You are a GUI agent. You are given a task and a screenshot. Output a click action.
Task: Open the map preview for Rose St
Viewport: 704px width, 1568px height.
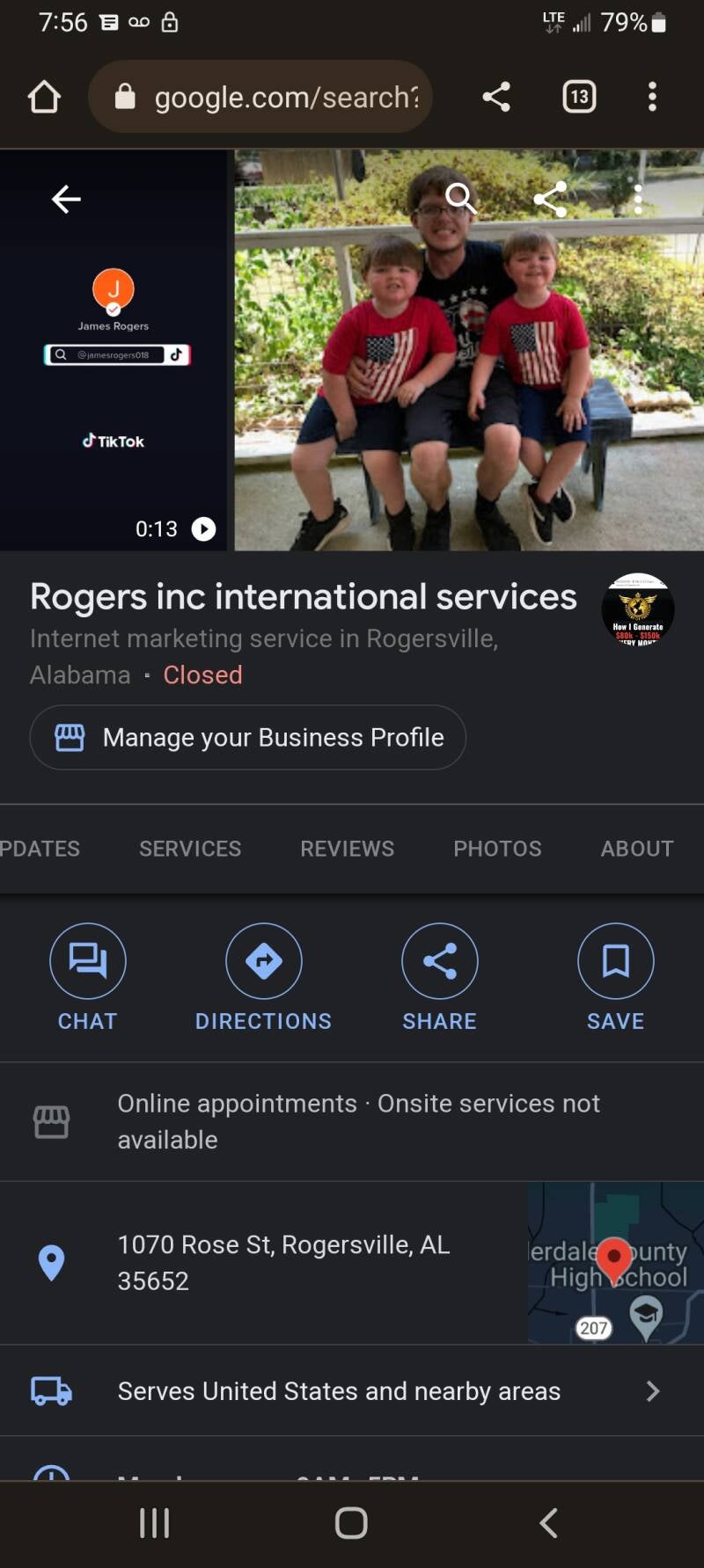(615, 1263)
